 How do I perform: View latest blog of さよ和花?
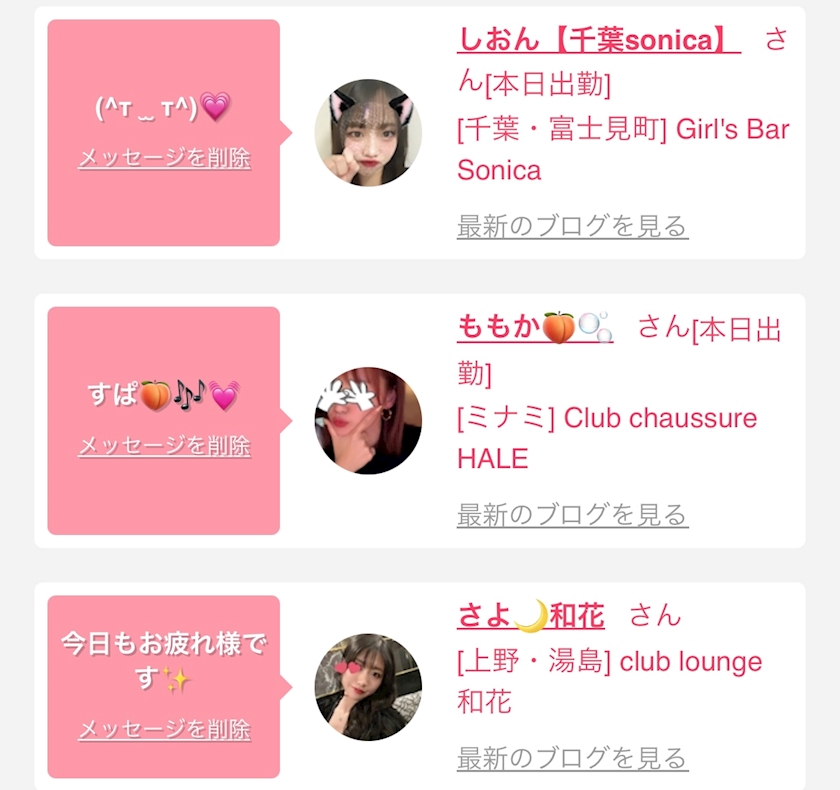click(572, 758)
